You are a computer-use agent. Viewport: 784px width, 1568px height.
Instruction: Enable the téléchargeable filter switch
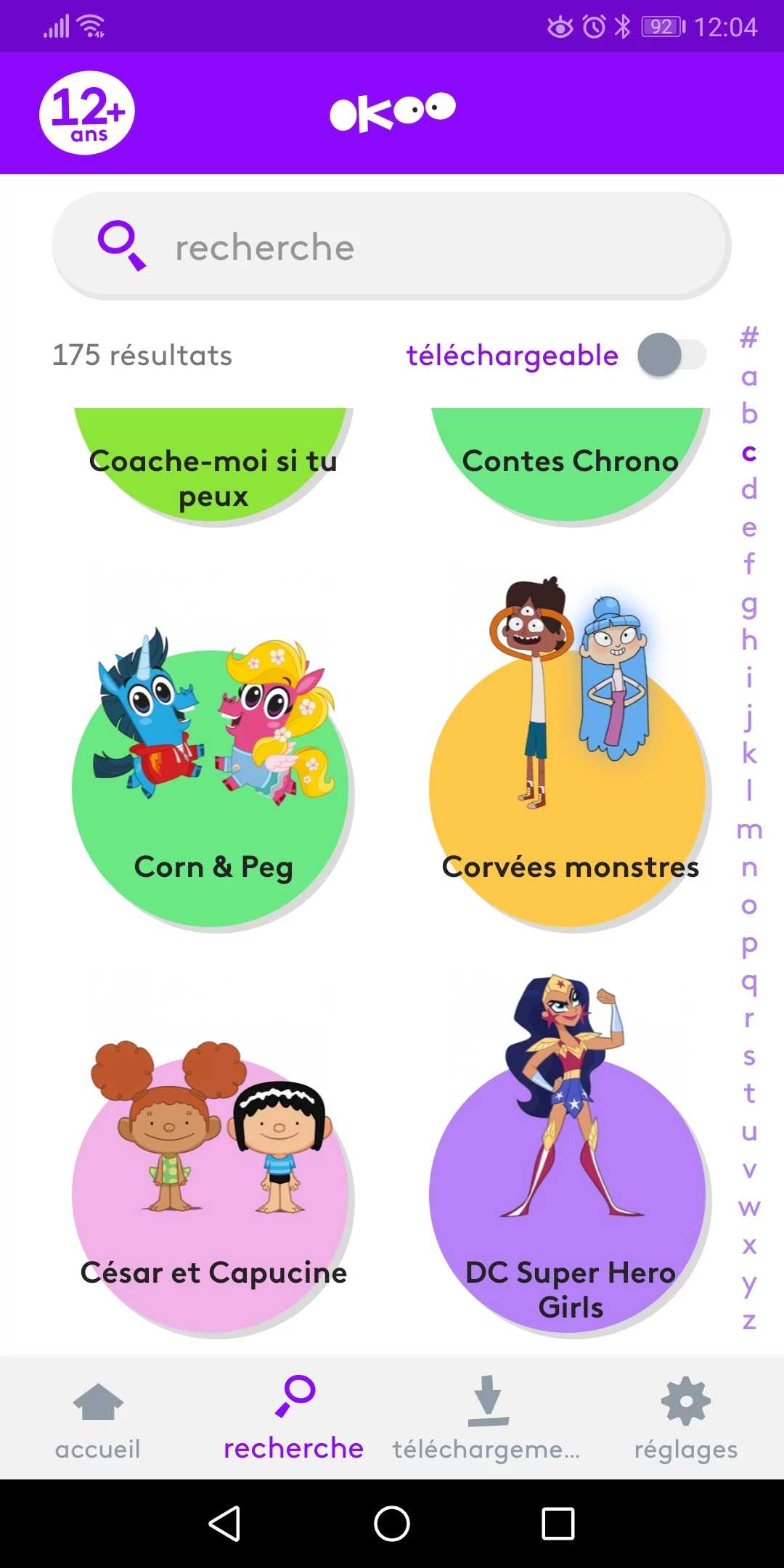pos(671,355)
